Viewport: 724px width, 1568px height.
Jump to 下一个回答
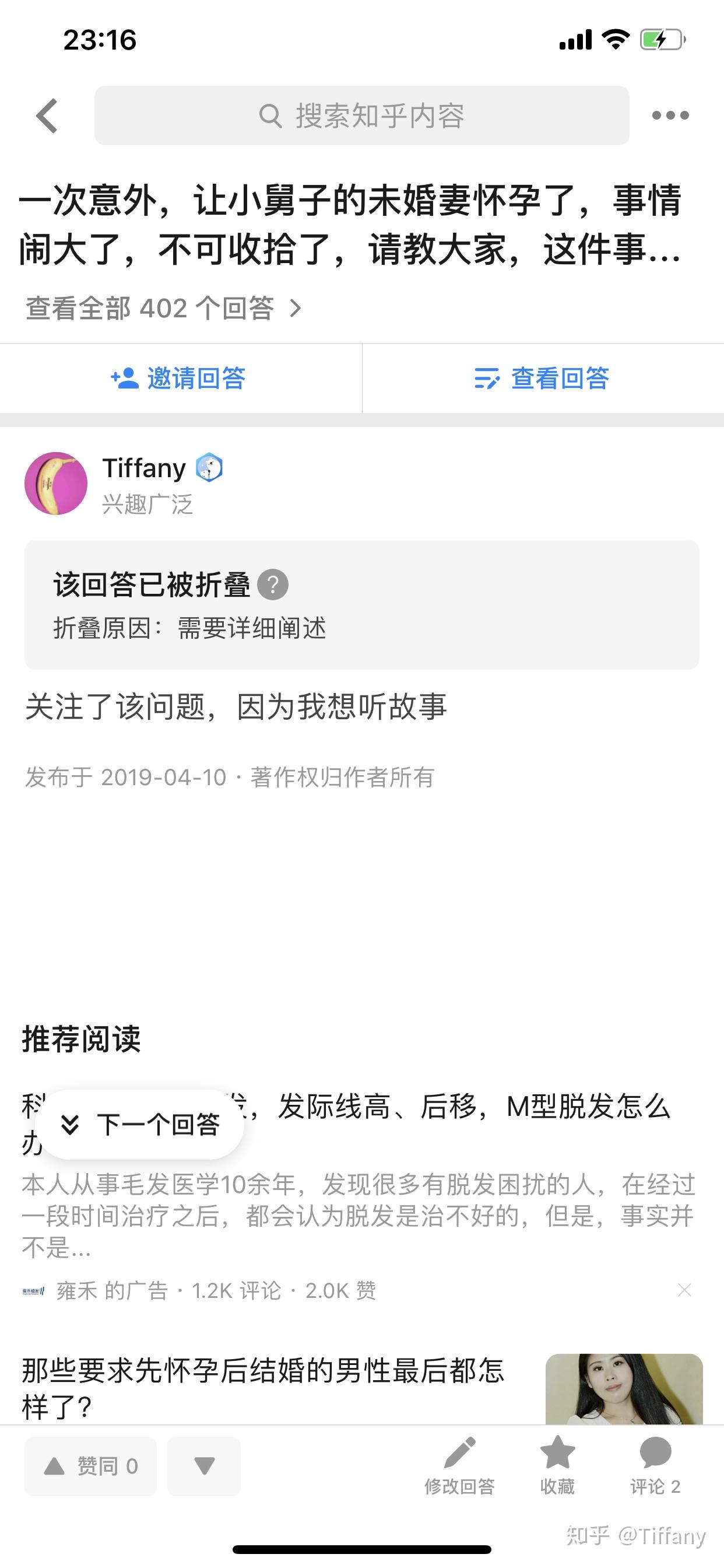click(x=140, y=1124)
